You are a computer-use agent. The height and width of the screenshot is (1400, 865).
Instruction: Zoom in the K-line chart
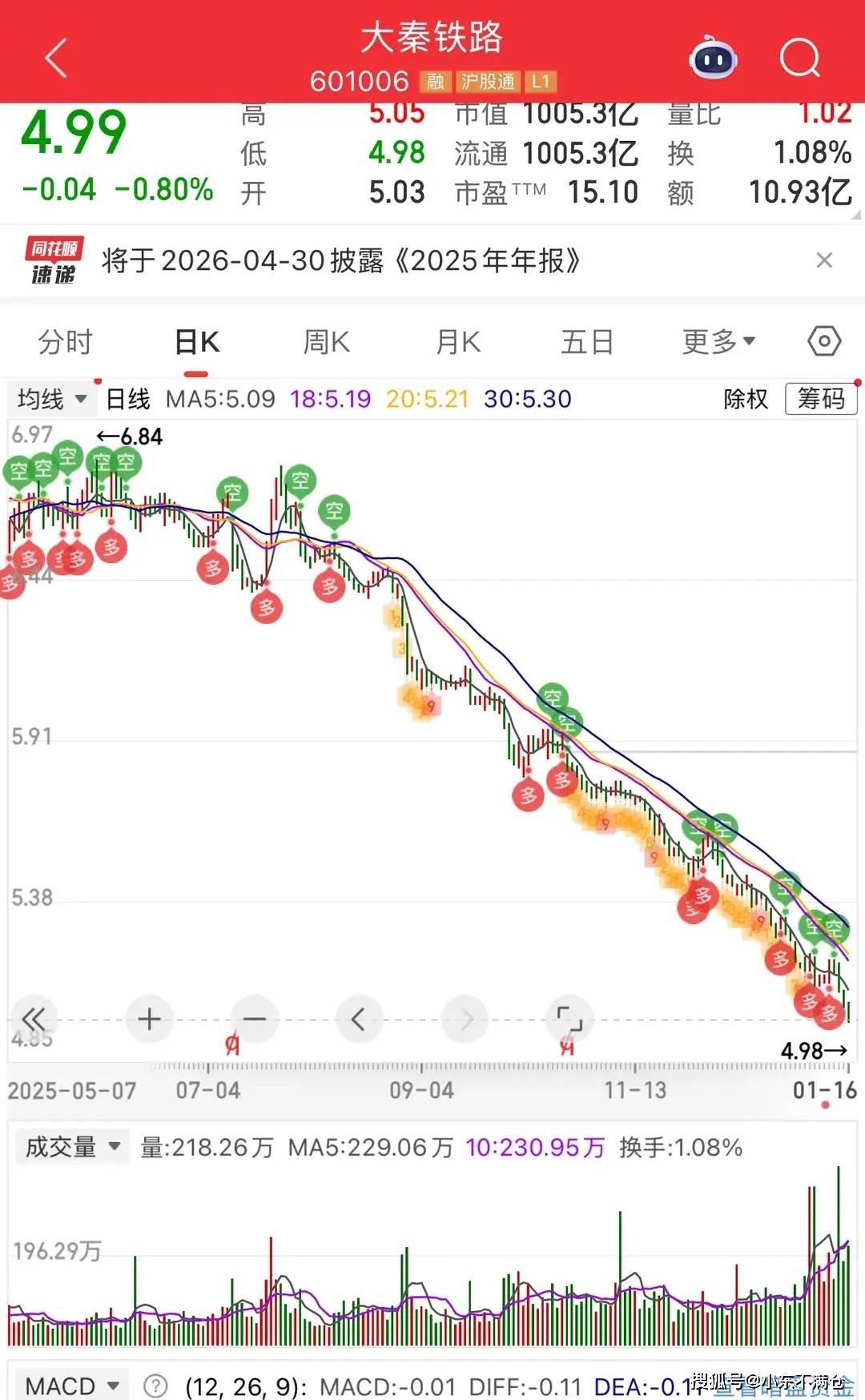pos(150,1020)
